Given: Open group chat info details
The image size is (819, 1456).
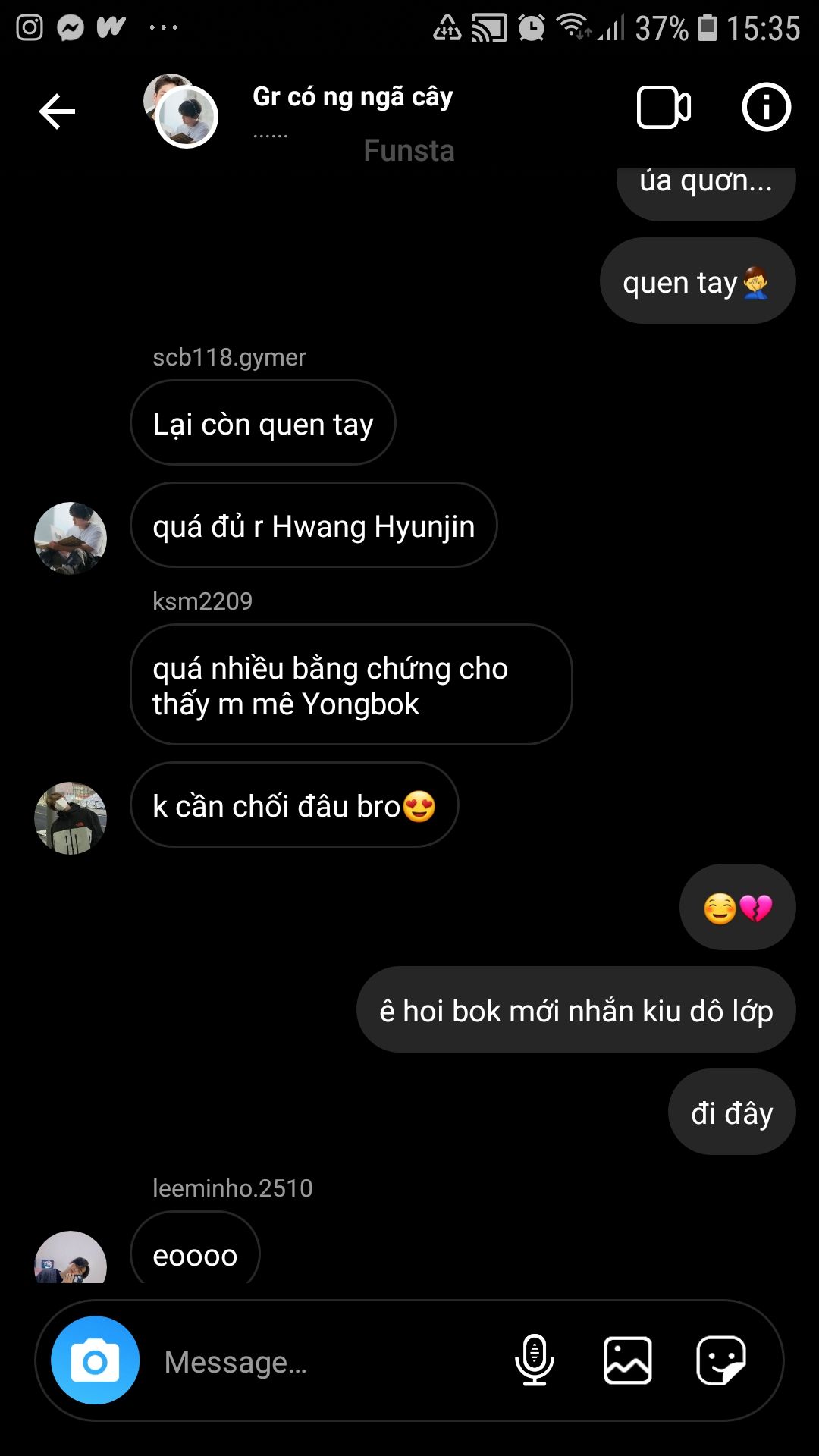Looking at the screenshot, I should (766, 108).
